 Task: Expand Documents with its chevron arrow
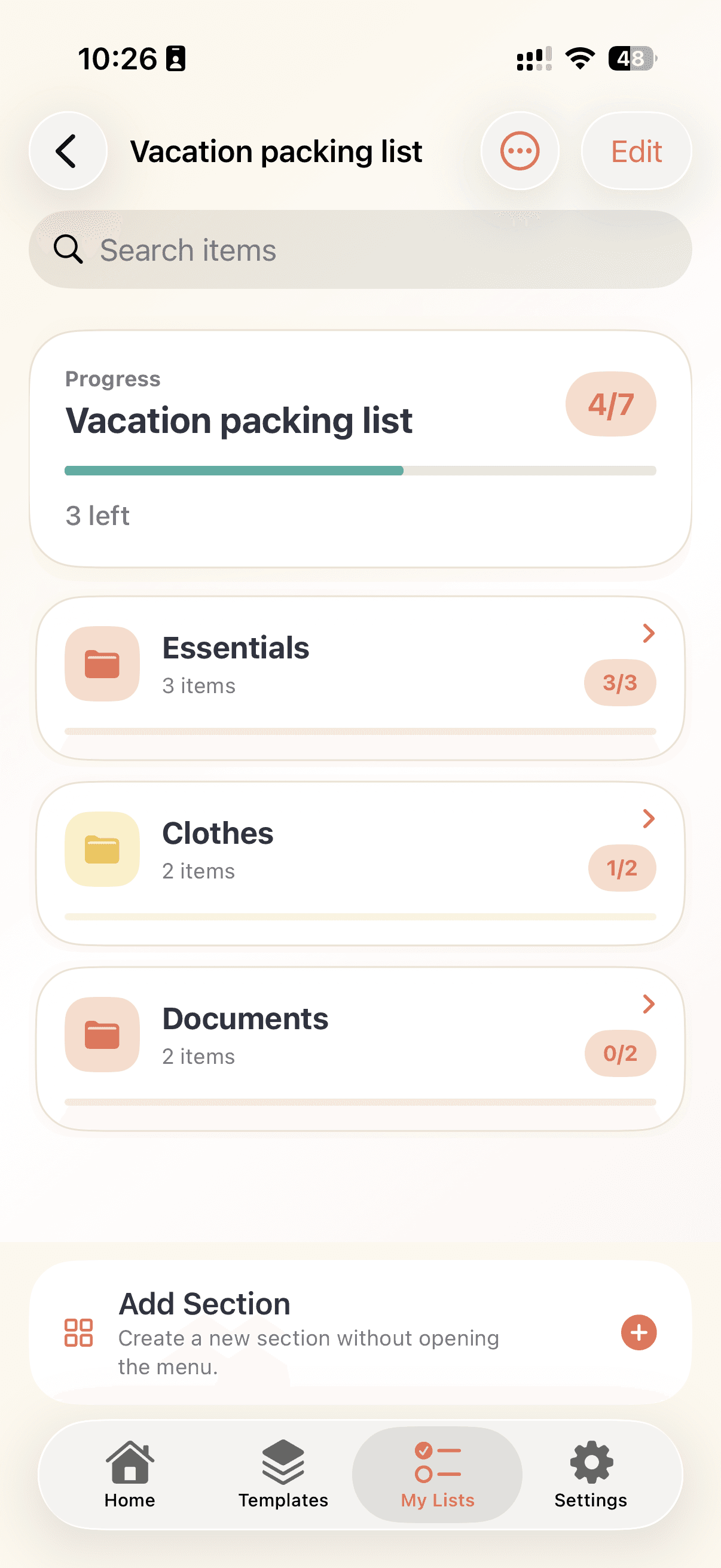tap(649, 1004)
